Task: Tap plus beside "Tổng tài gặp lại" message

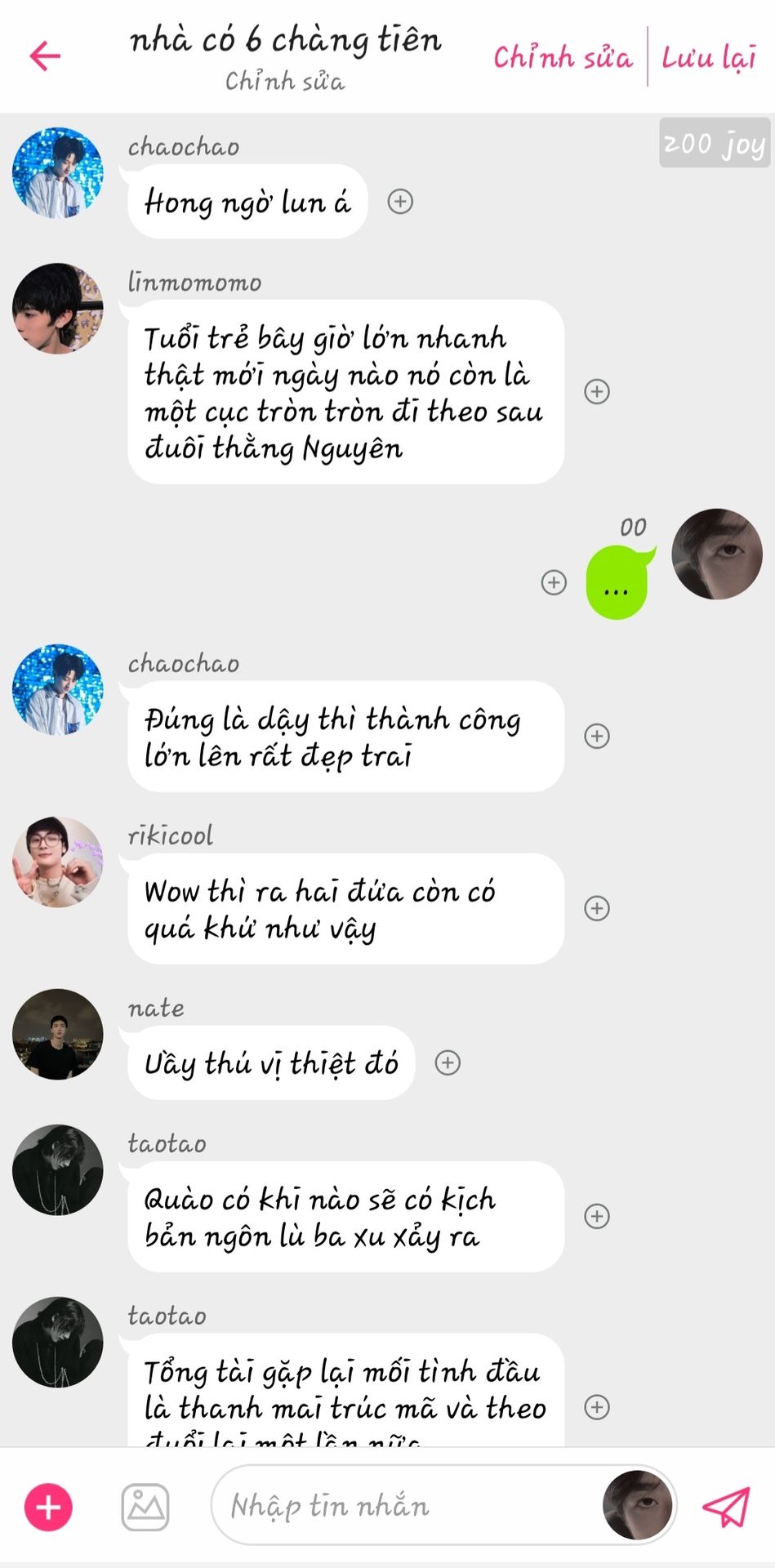Action: click(x=597, y=1407)
